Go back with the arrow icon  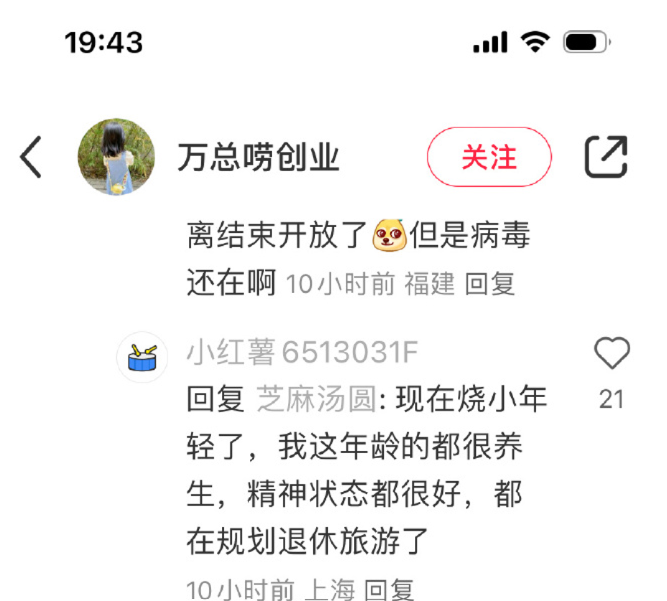(32, 158)
